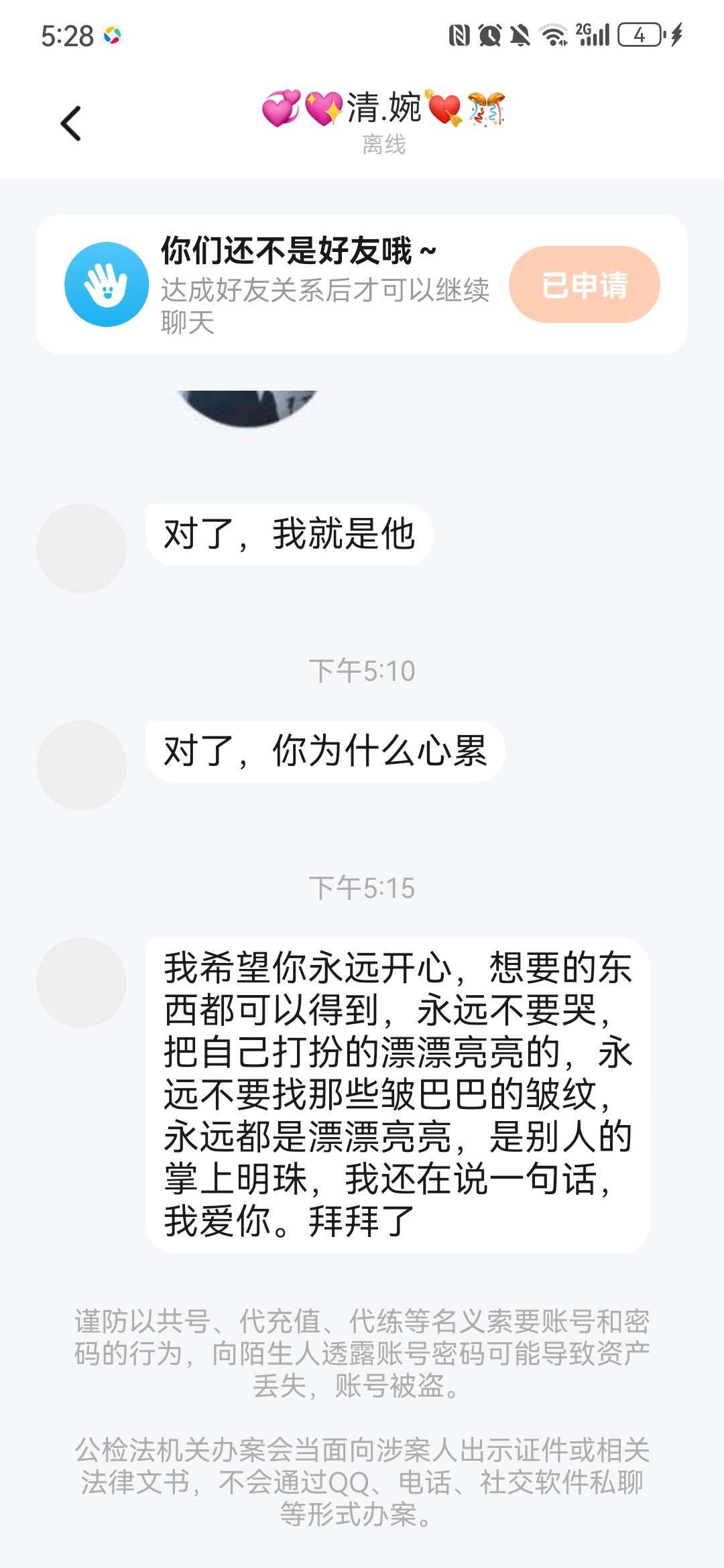Open sender avatar beside "对了，我就是他"
Viewport: 724px width, 1568px height.
(x=81, y=548)
